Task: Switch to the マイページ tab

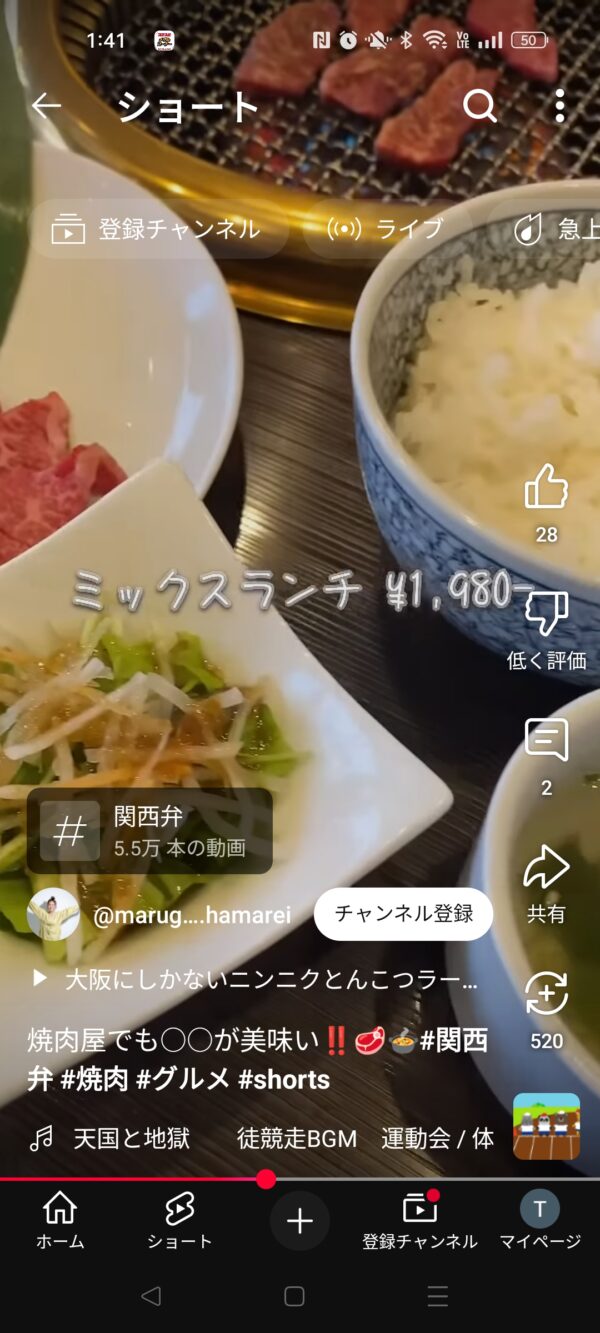Action: (x=540, y=1221)
